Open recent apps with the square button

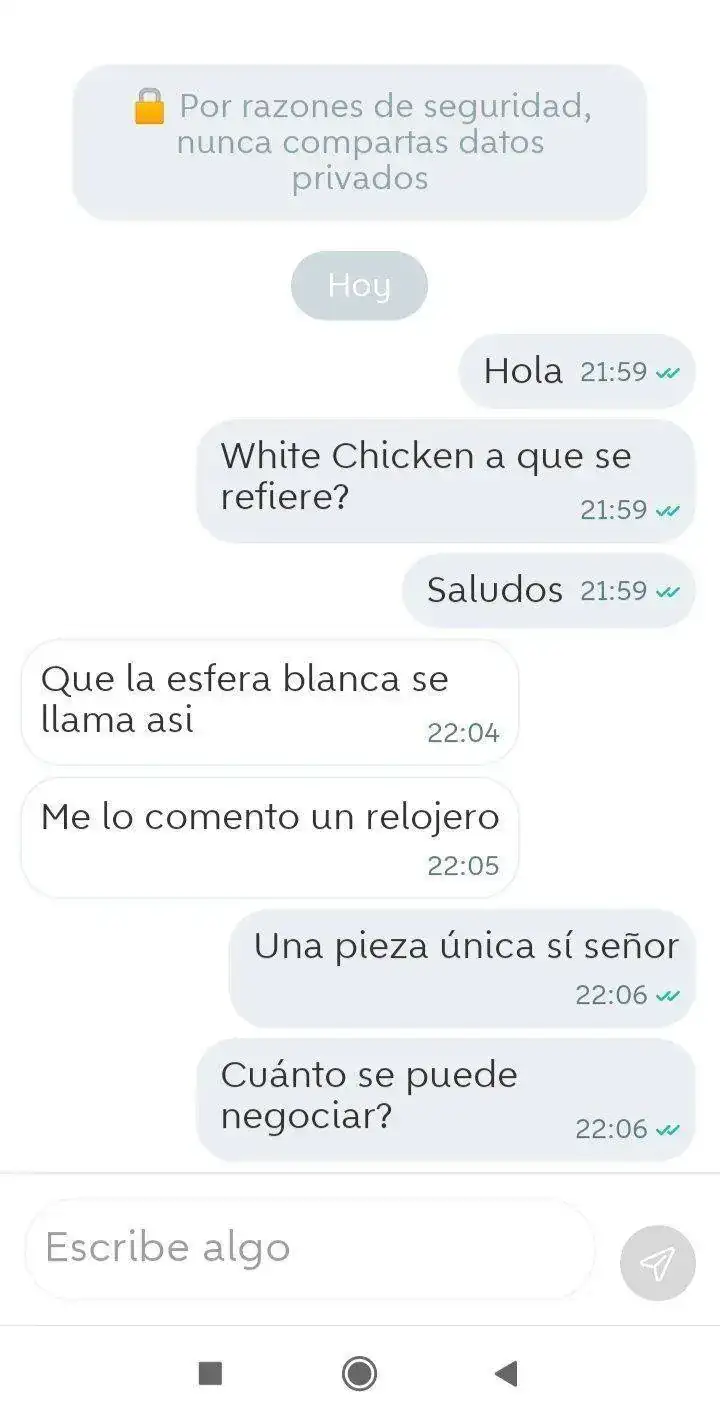[x=210, y=1373]
